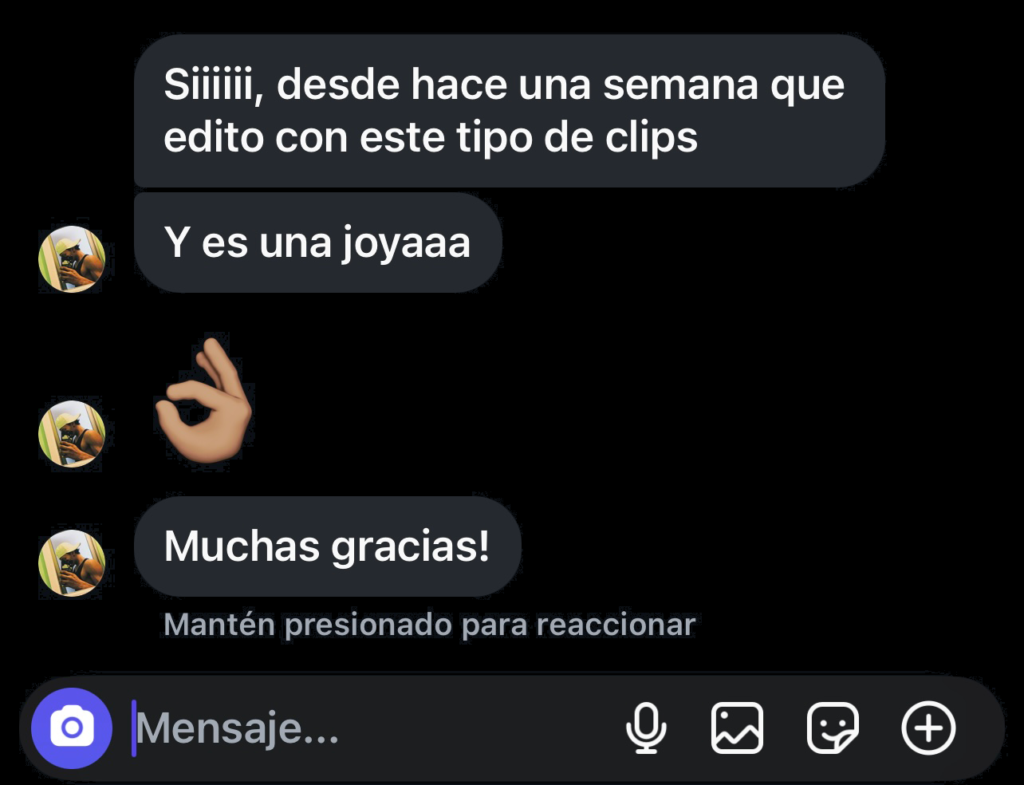Tap the avatar next to Y es una joyaaa
Image resolution: width=1024 pixels, height=785 pixels.
point(71,259)
